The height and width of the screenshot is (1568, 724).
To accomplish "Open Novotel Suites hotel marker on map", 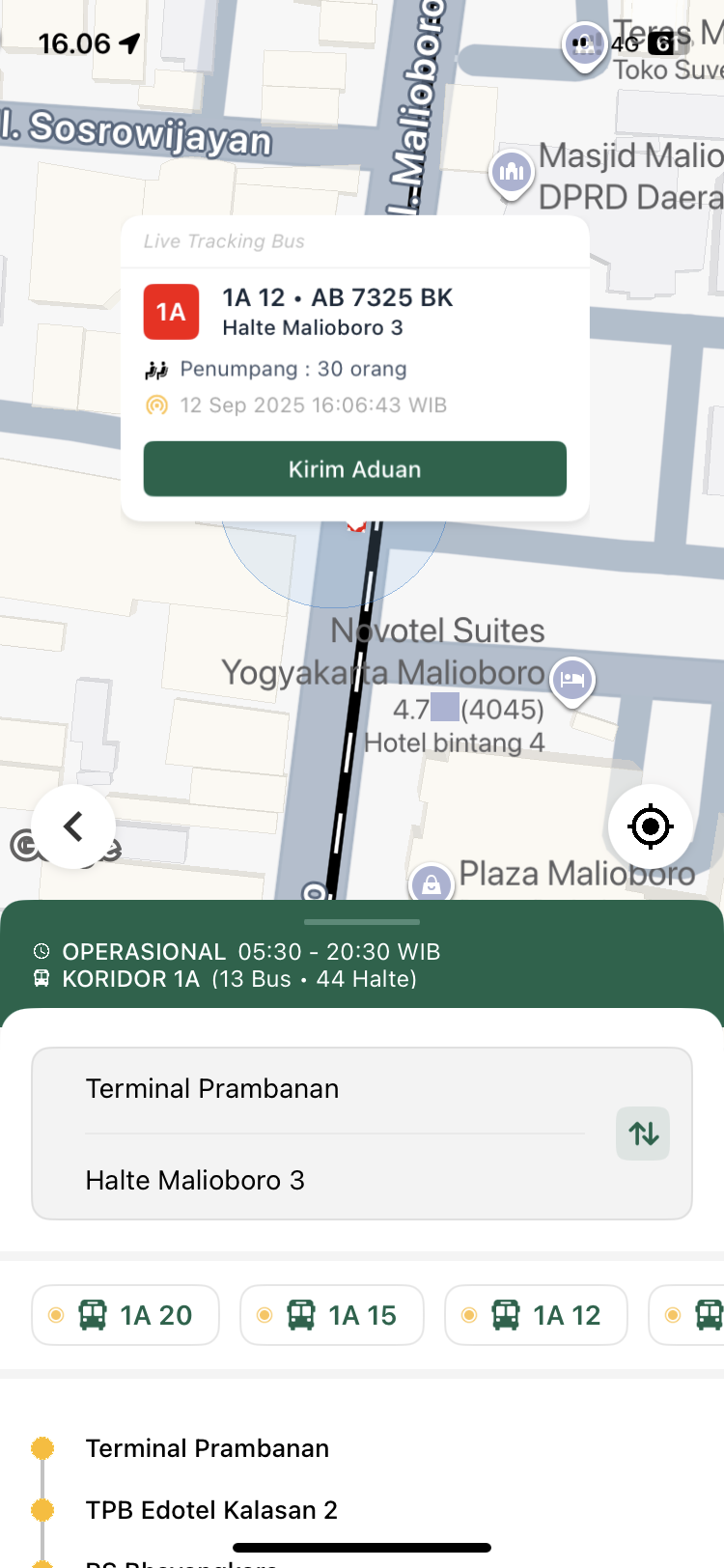I will point(571,680).
